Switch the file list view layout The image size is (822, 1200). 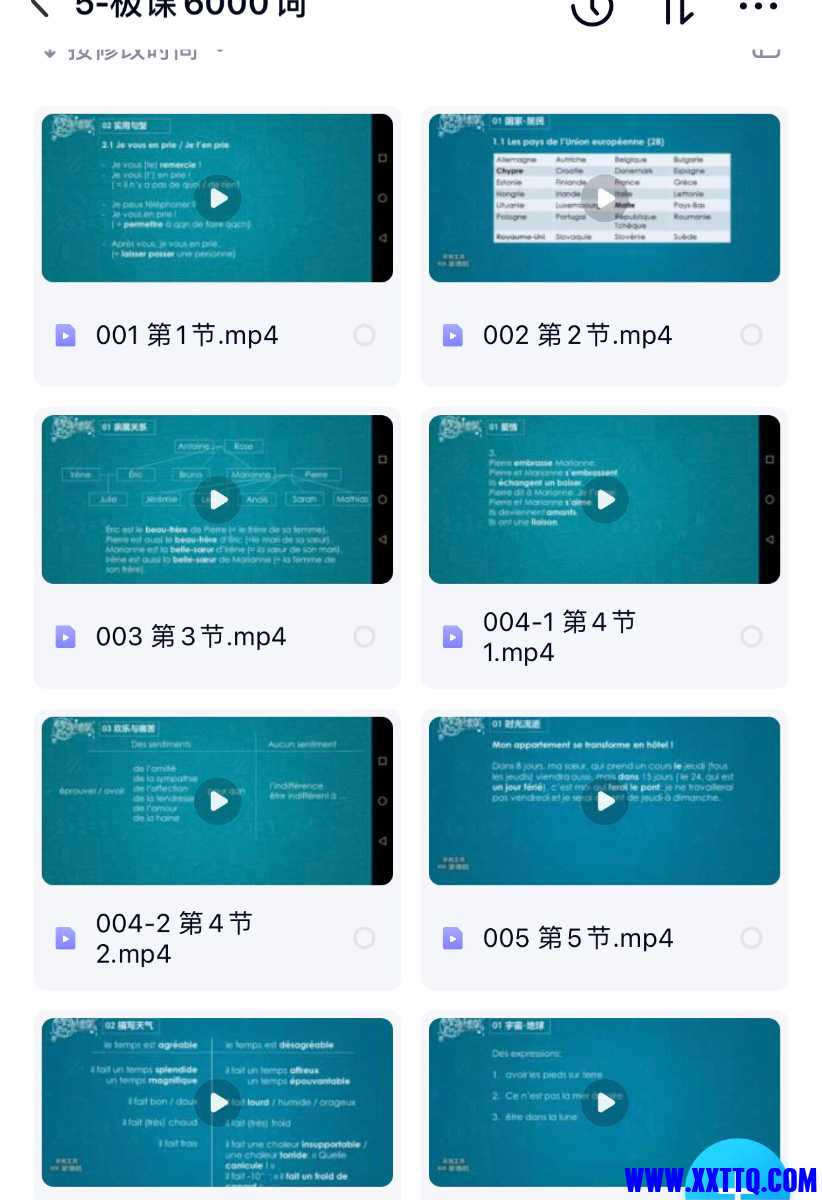[765, 51]
